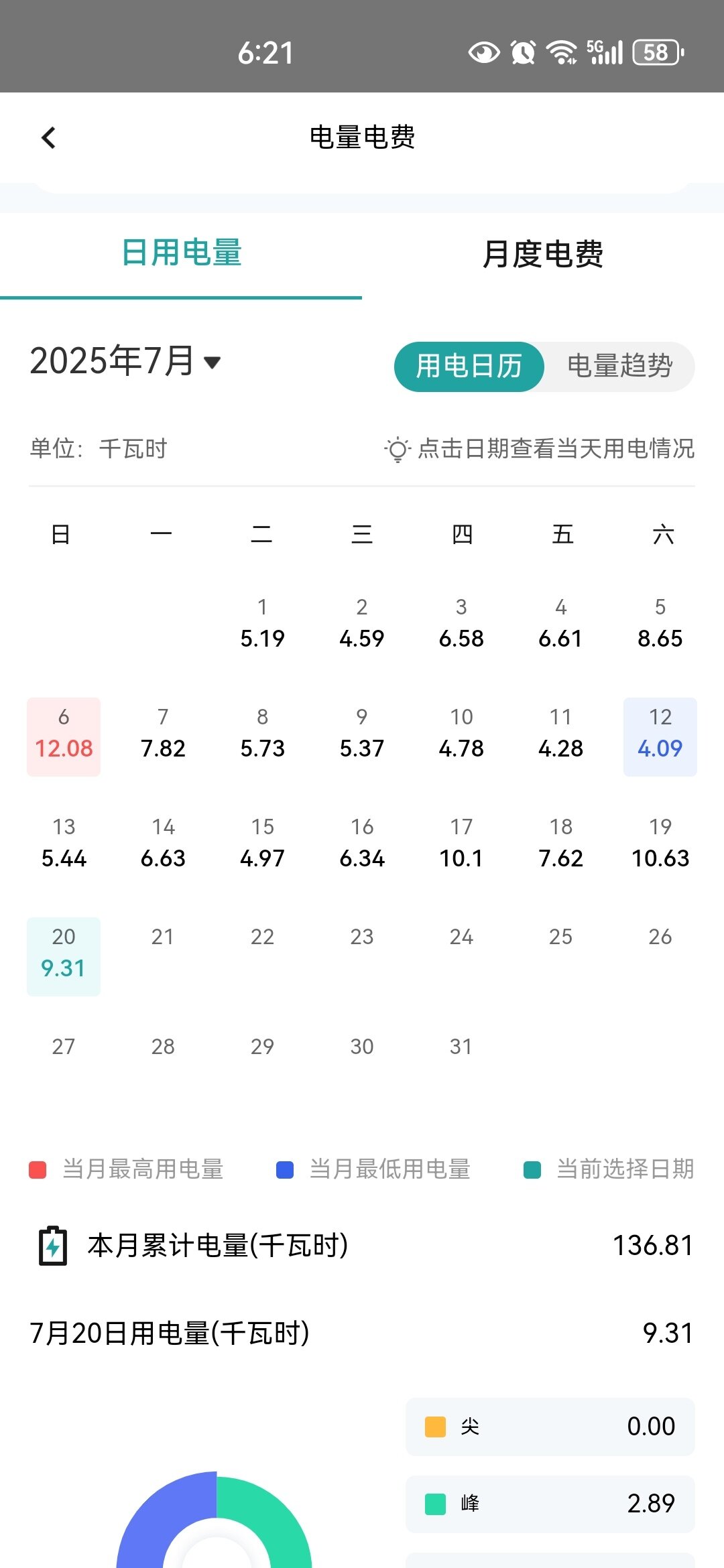The height and width of the screenshot is (1568, 724).
Task: Open the 2025年7月 month dropdown
Action: [125, 362]
